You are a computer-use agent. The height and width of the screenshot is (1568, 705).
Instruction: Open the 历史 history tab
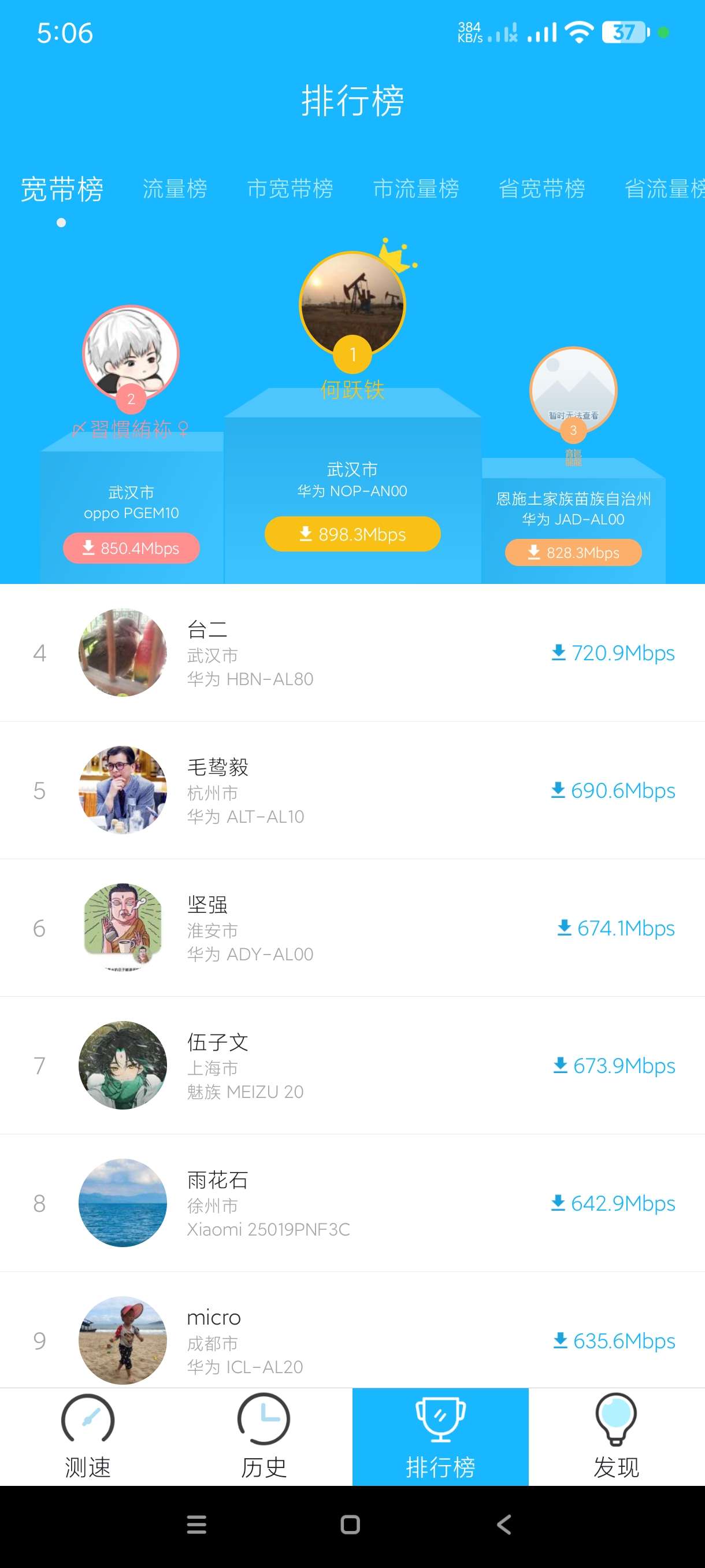pos(264,1437)
